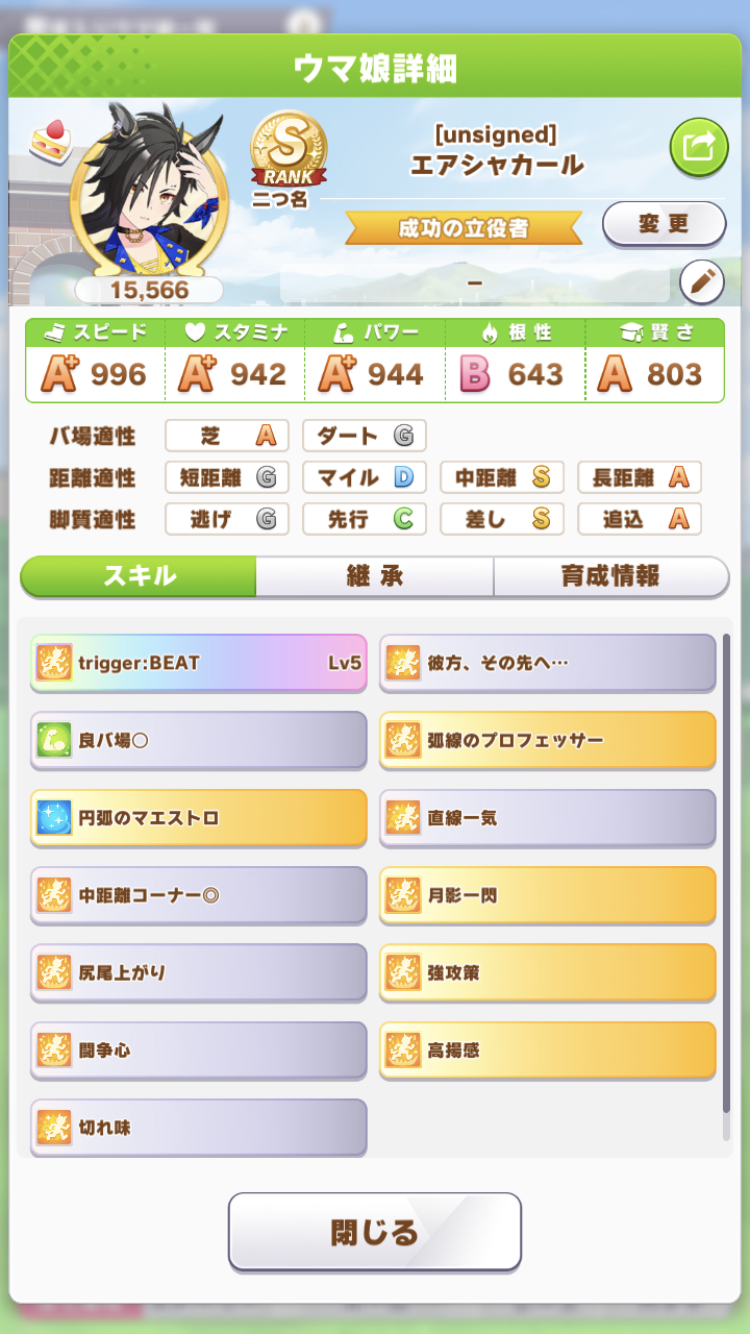Open the 闘争心 skill
The height and width of the screenshot is (1334, 750).
point(199,1050)
